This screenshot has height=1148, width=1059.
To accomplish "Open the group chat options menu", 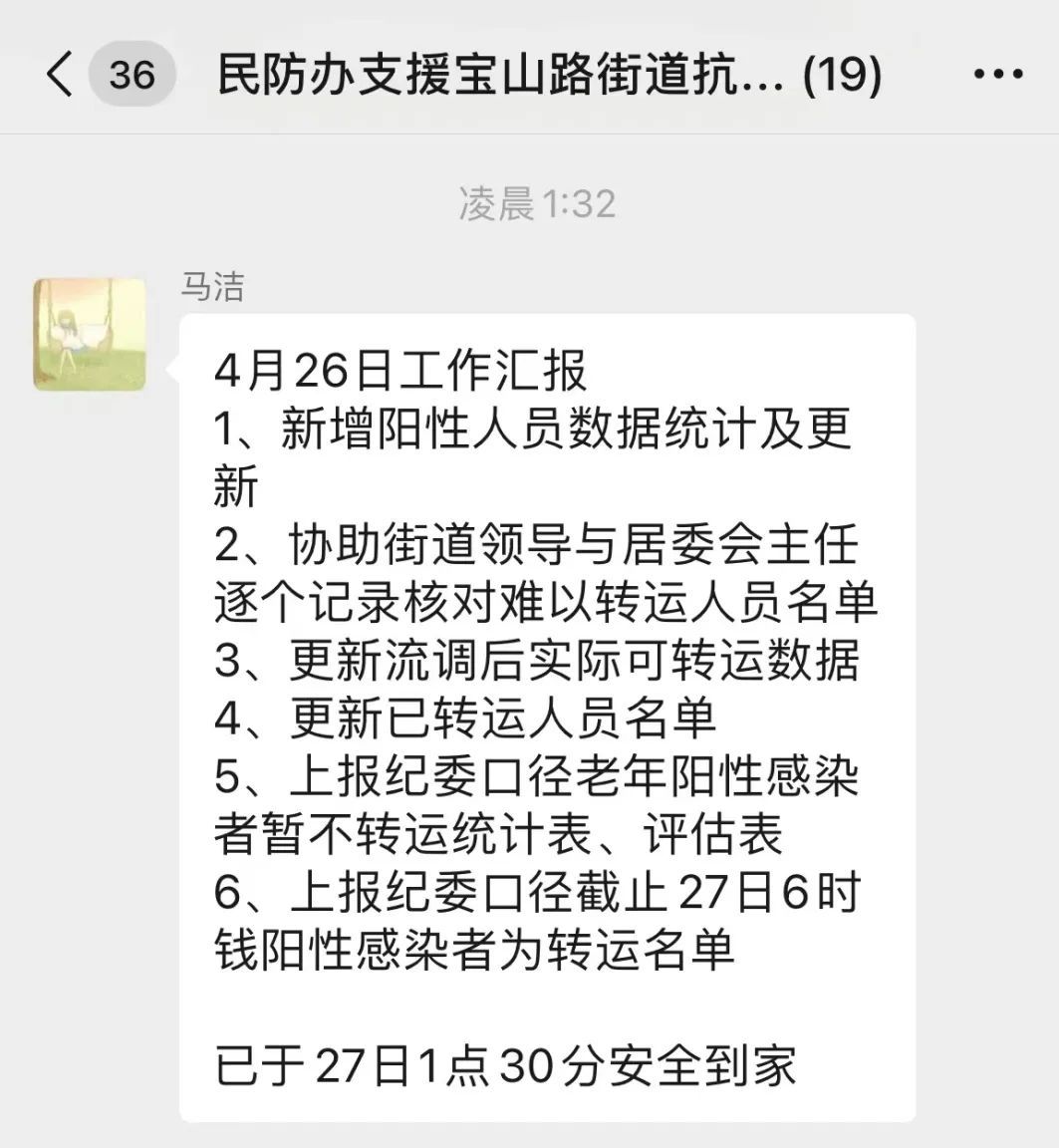I will point(997,75).
